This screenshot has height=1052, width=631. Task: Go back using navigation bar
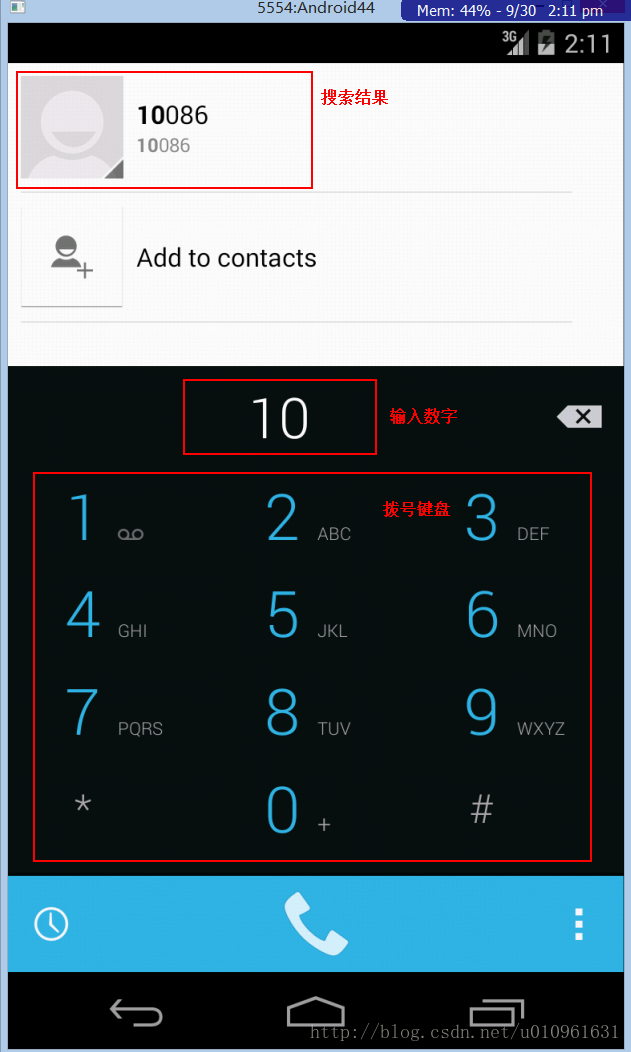[136, 1012]
